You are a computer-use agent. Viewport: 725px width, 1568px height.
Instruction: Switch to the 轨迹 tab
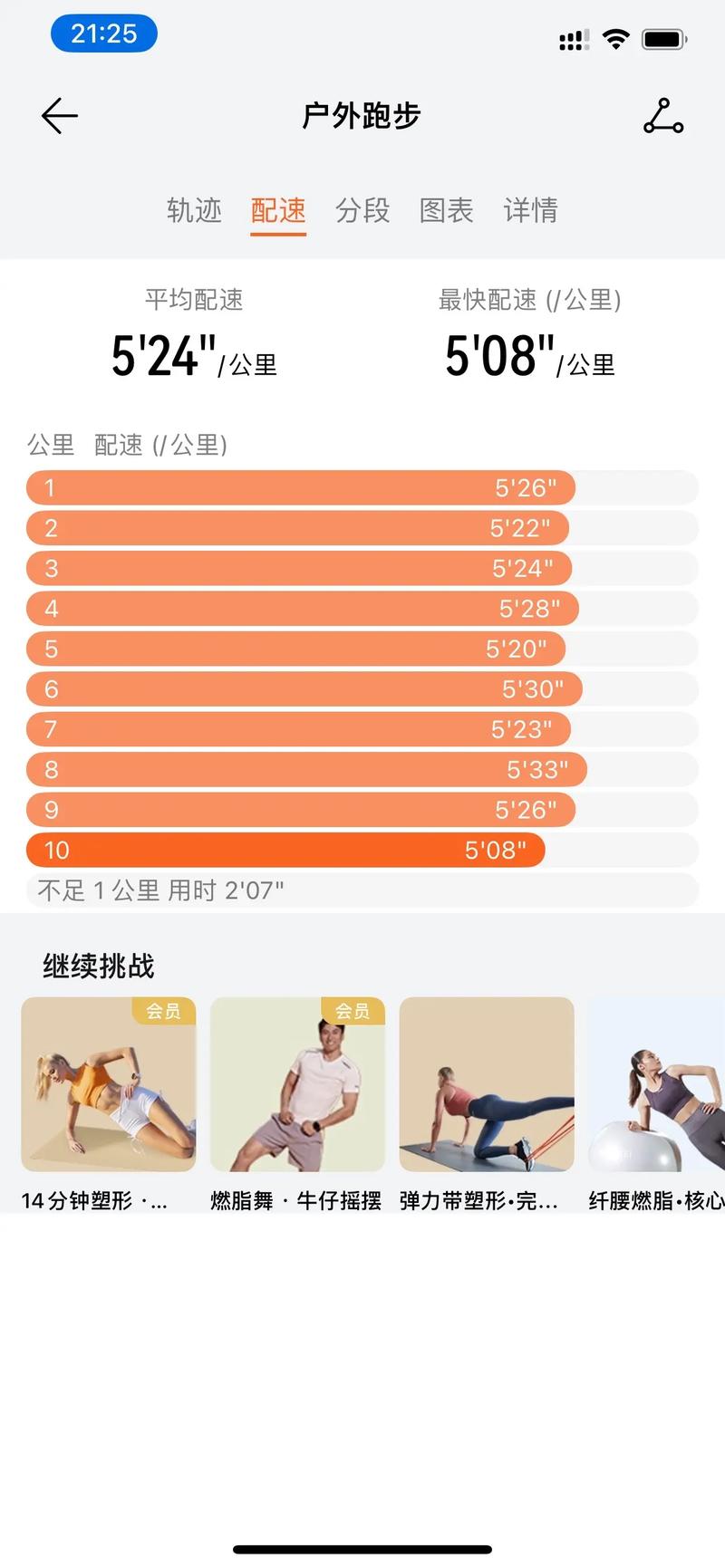tap(194, 210)
